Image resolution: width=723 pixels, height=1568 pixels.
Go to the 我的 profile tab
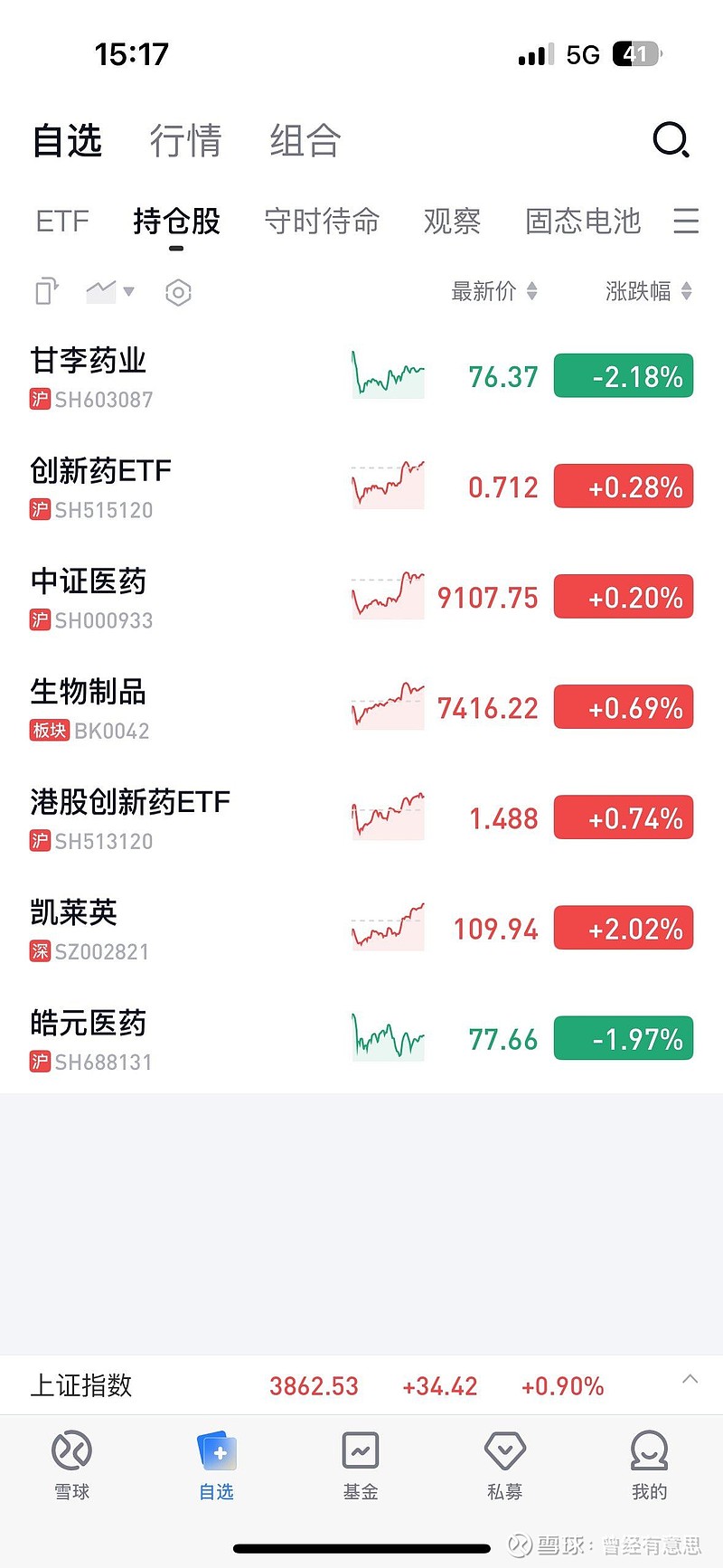[x=649, y=1464]
